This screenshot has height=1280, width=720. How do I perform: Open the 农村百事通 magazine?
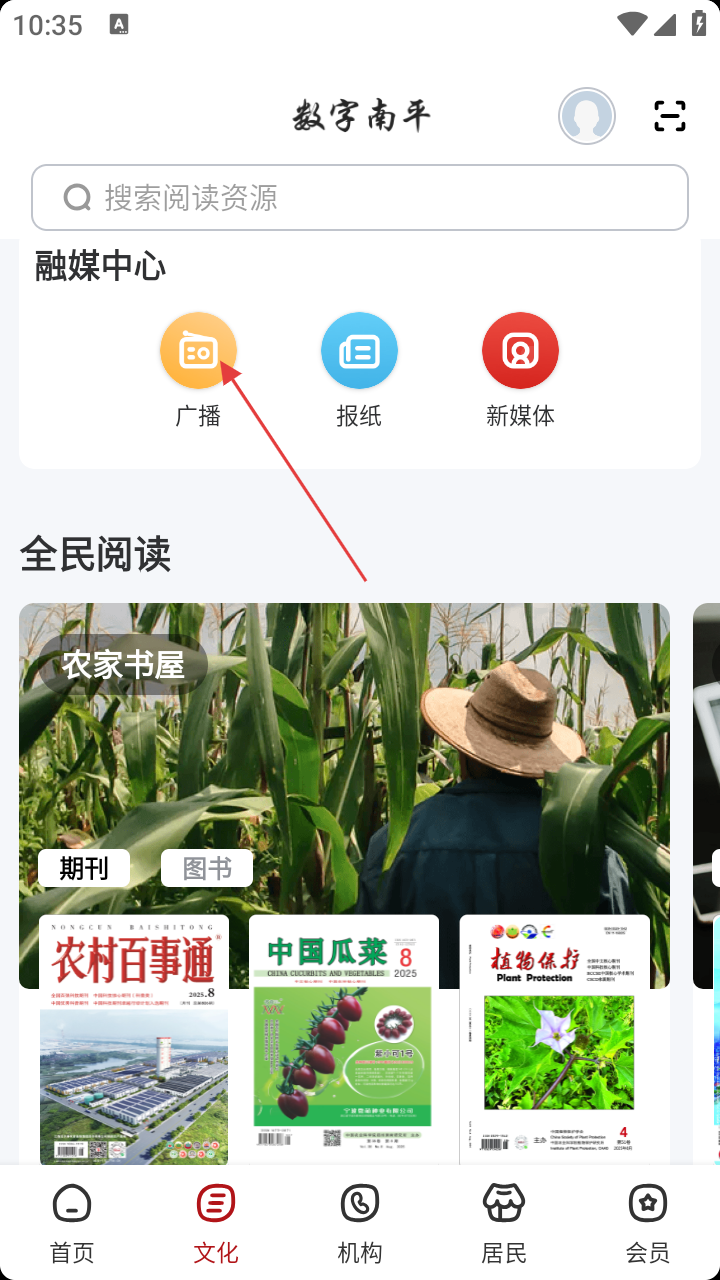pos(134,1040)
